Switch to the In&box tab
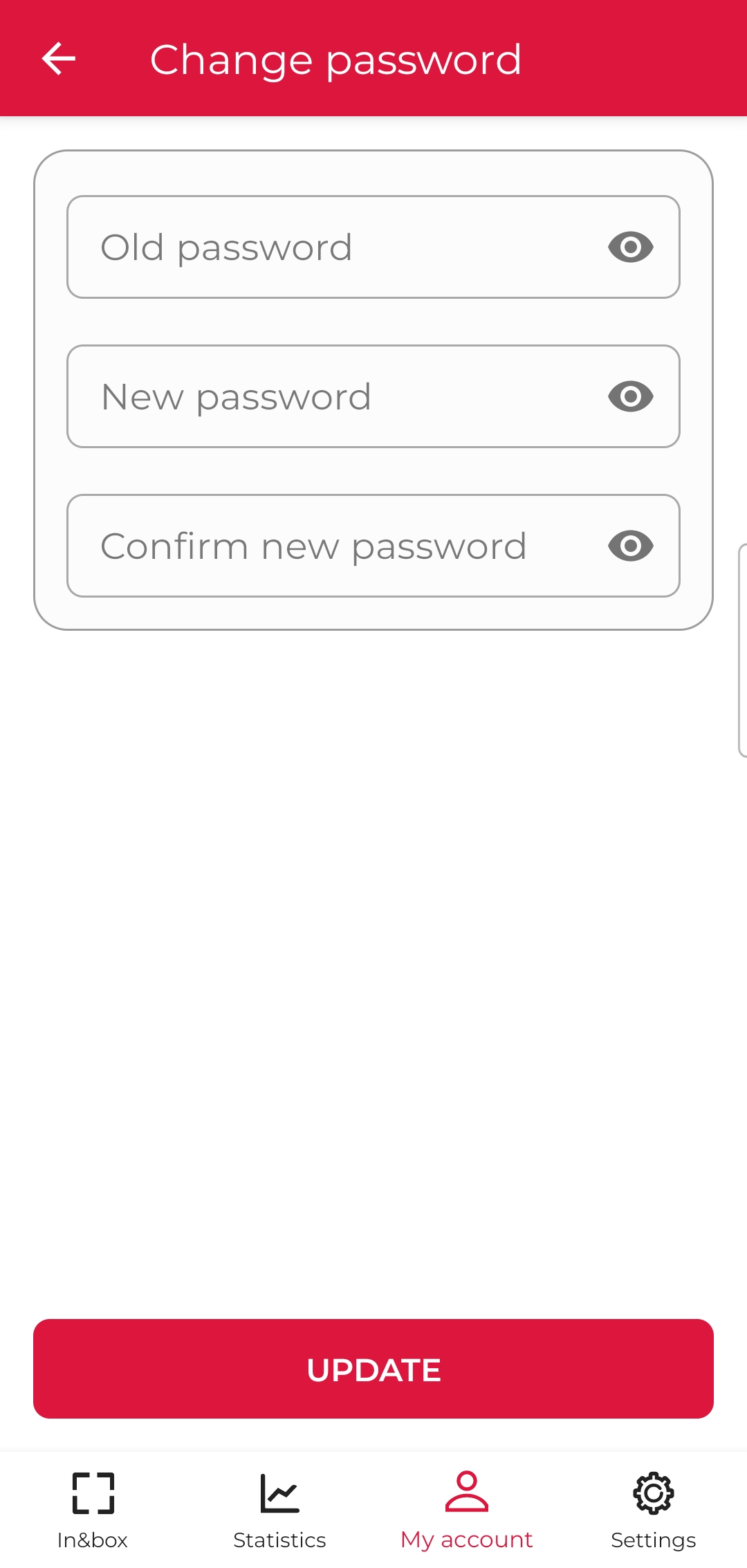The image size is (747, 1568). 93,1510
